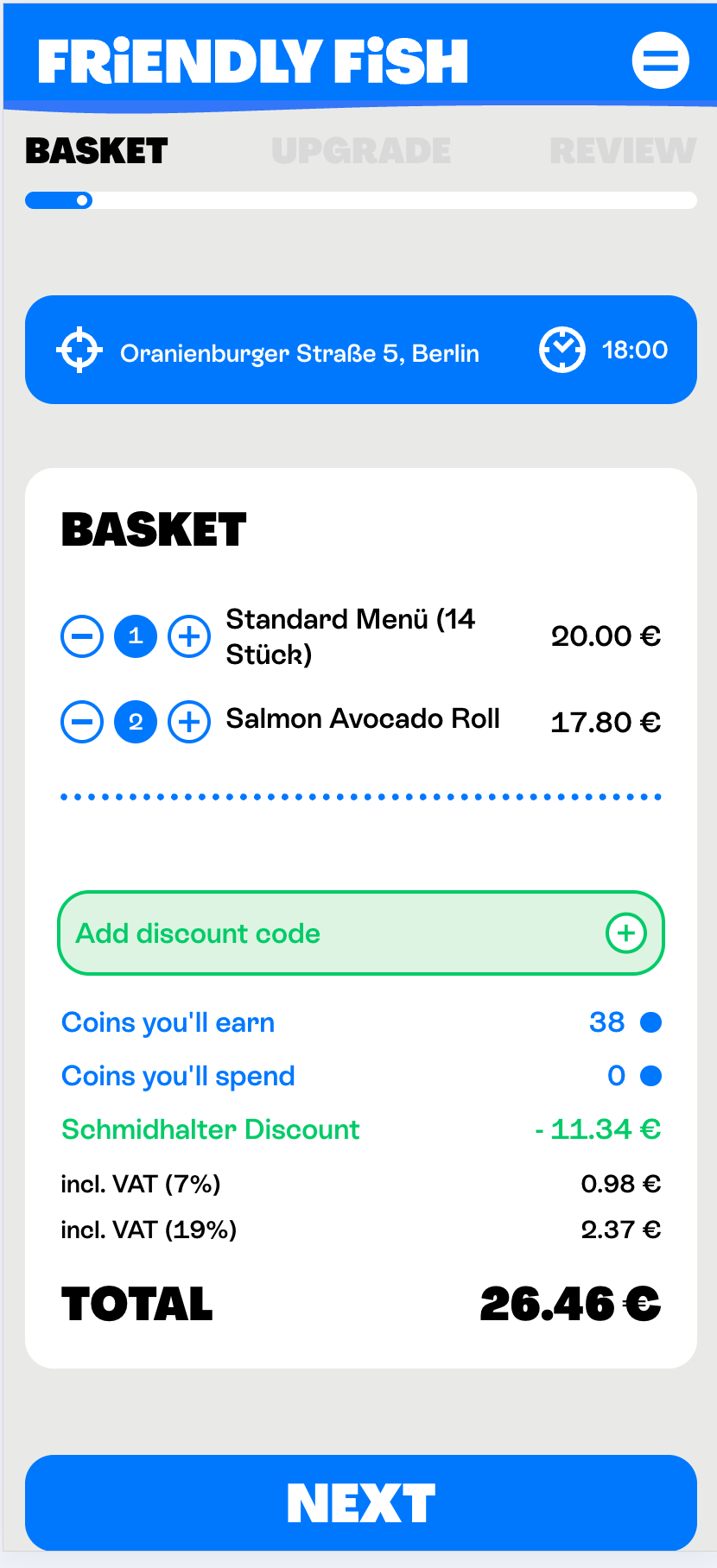The height and width of the screenshot is (1568, 717).
Task: Change the 18:00 delivery time
Action: click(604, 350)
